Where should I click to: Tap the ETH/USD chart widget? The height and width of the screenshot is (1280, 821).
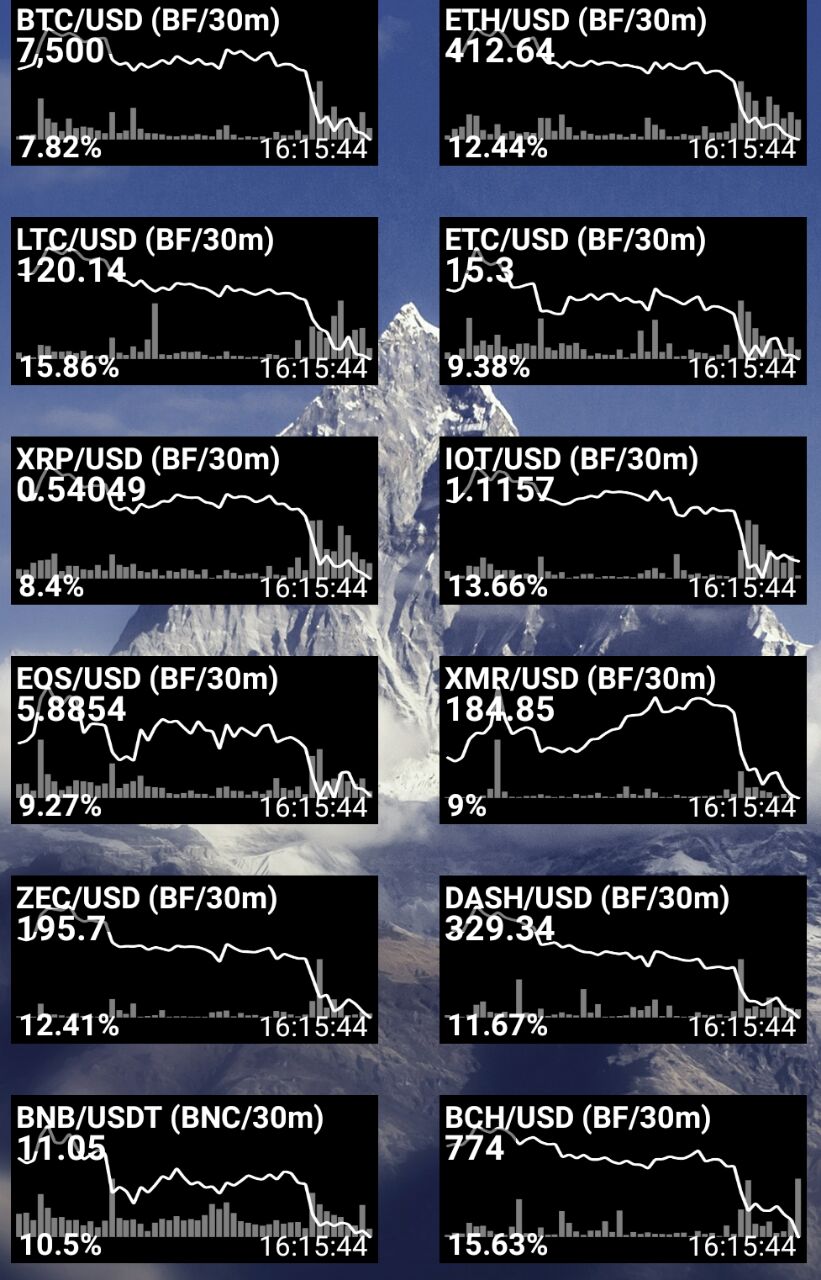[622, 83]
